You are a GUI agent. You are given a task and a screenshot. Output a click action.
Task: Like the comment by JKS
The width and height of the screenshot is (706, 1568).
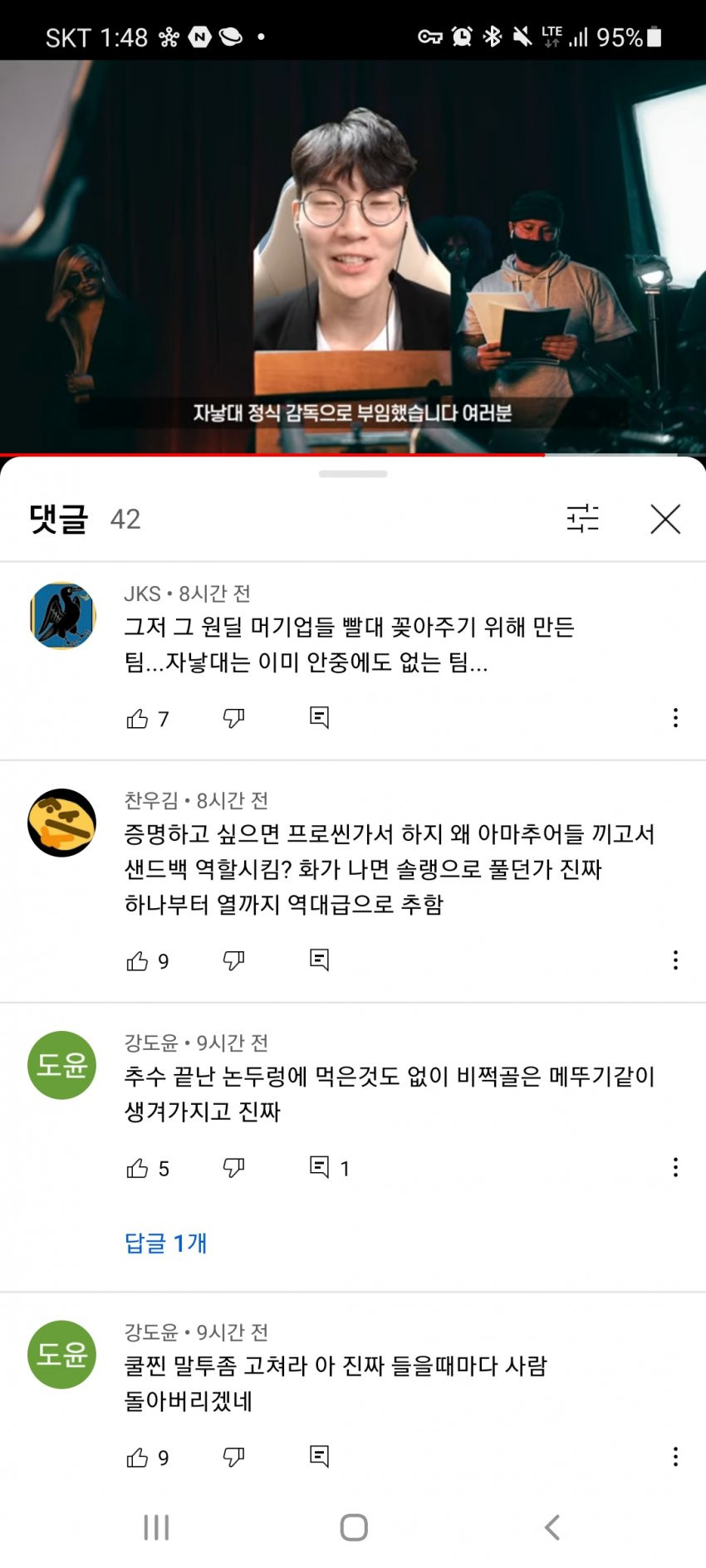tap(137, 719)
